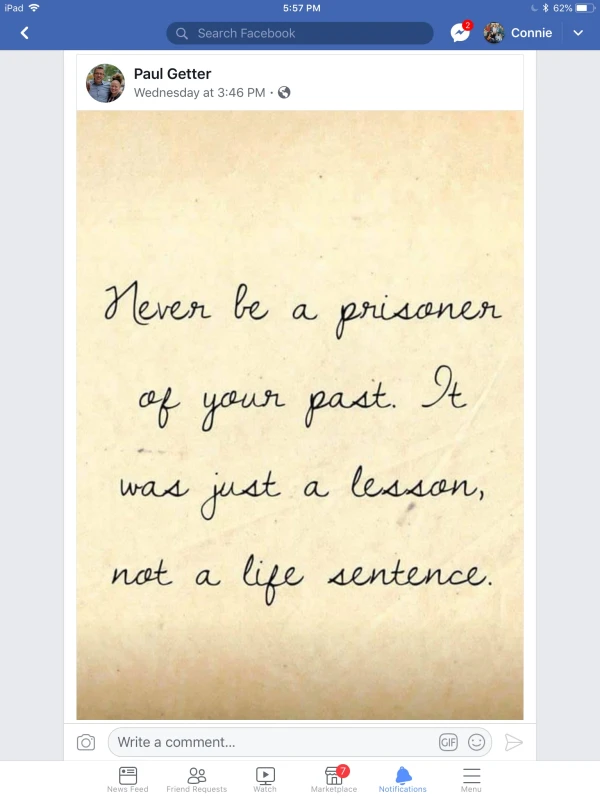Open the Menu tab
The height and width of the screenshot is (800, 600).
point(471,779)
